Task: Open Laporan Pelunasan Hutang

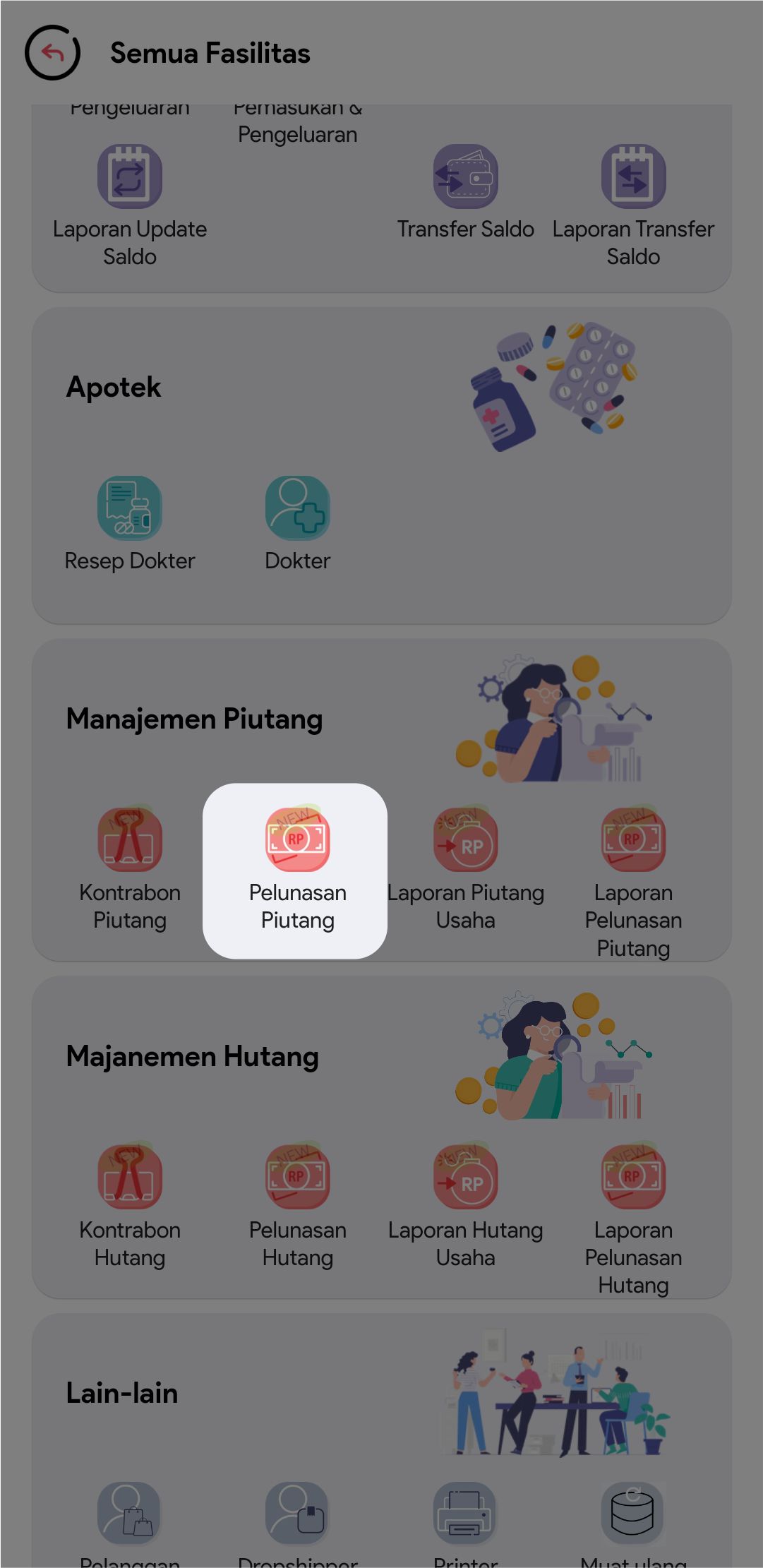Action: click(x=633, y=1178)
